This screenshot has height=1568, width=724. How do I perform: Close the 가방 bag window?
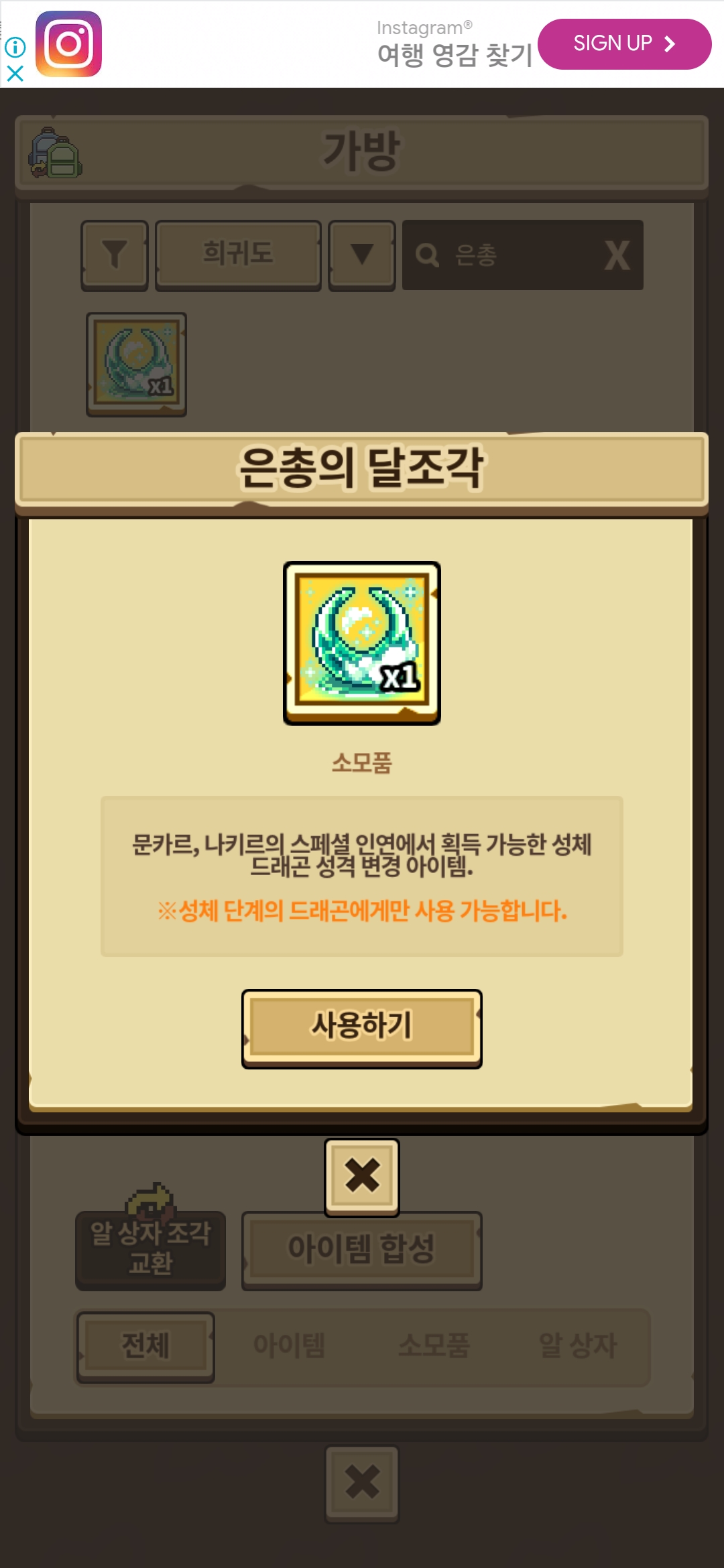[x=362, y=1483]
